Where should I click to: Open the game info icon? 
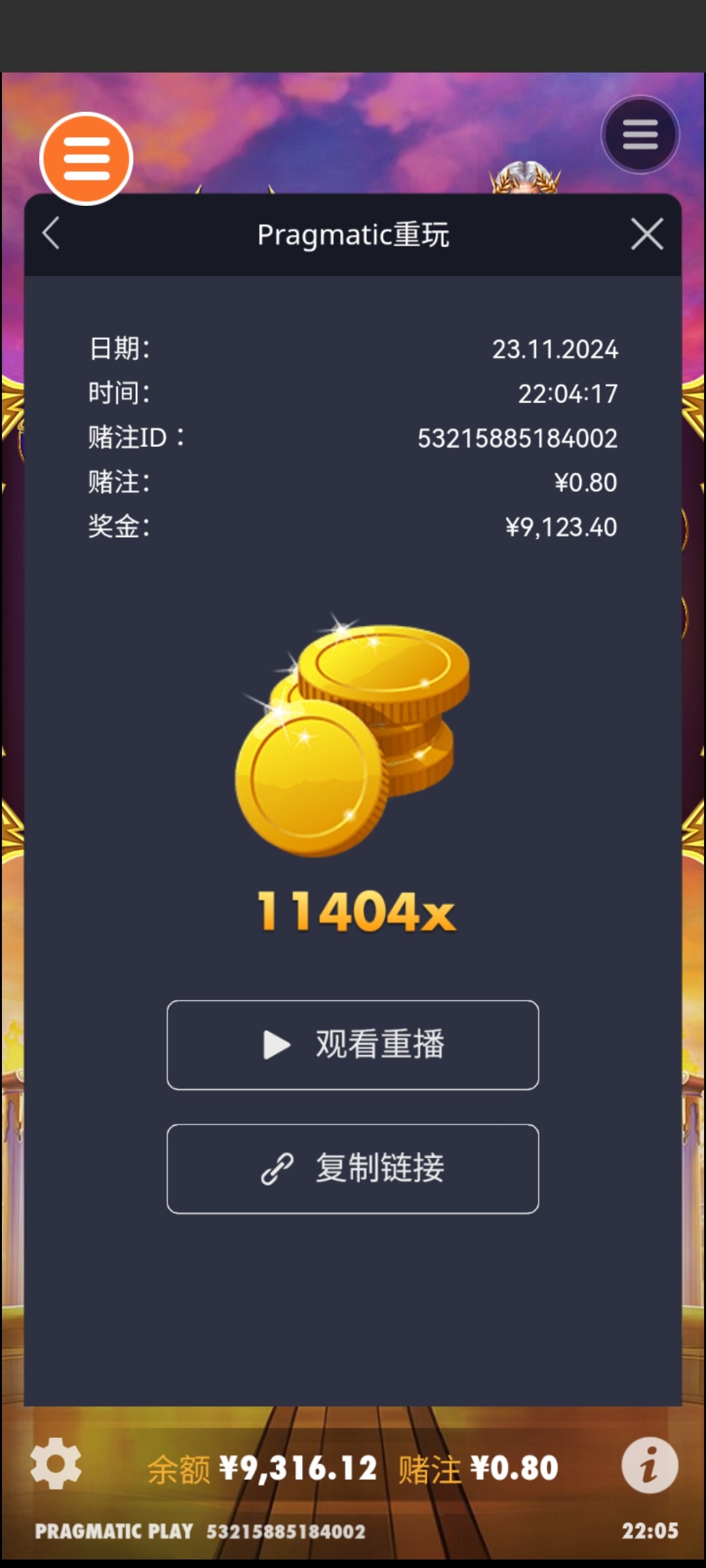pyautogui.click(x=649, y=1465)
